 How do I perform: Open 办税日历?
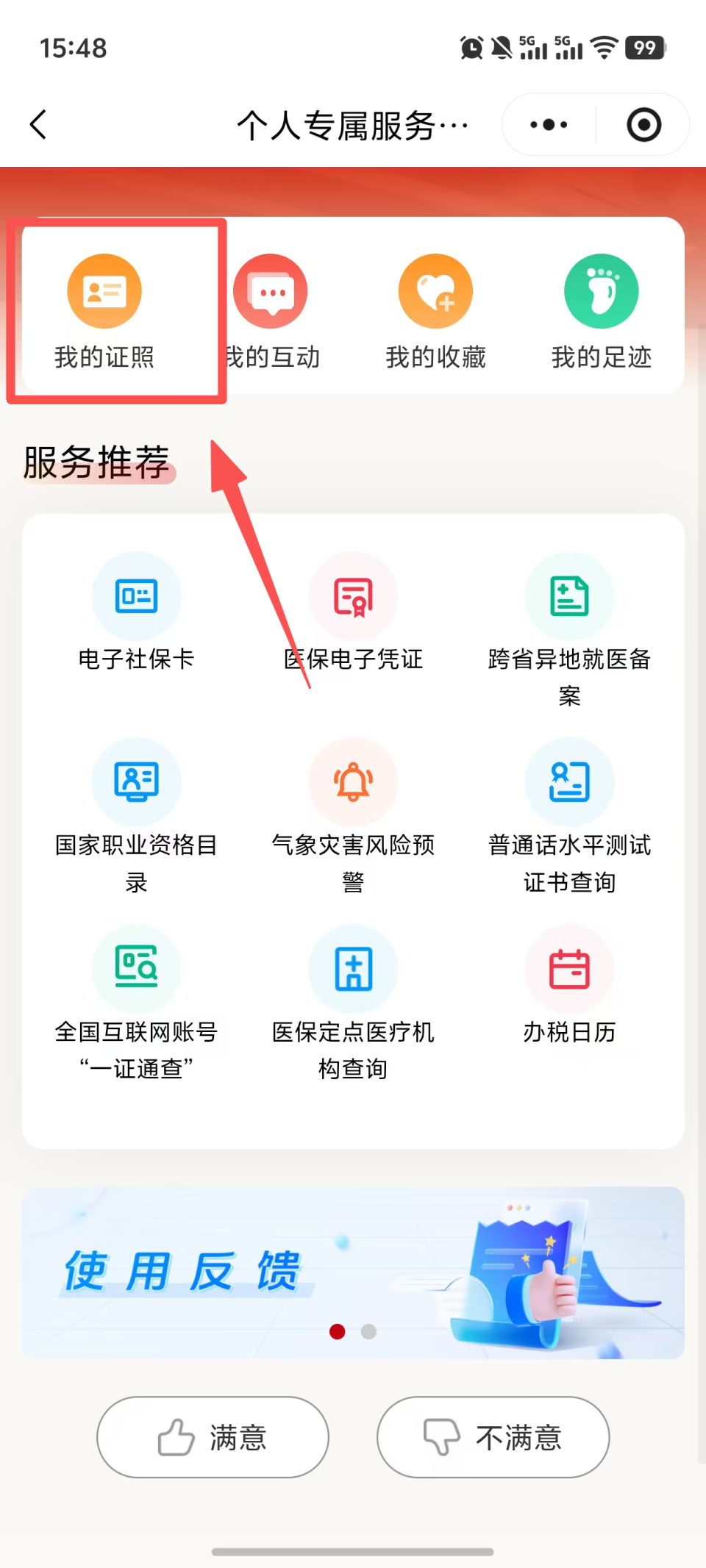[x=569, y=985]
